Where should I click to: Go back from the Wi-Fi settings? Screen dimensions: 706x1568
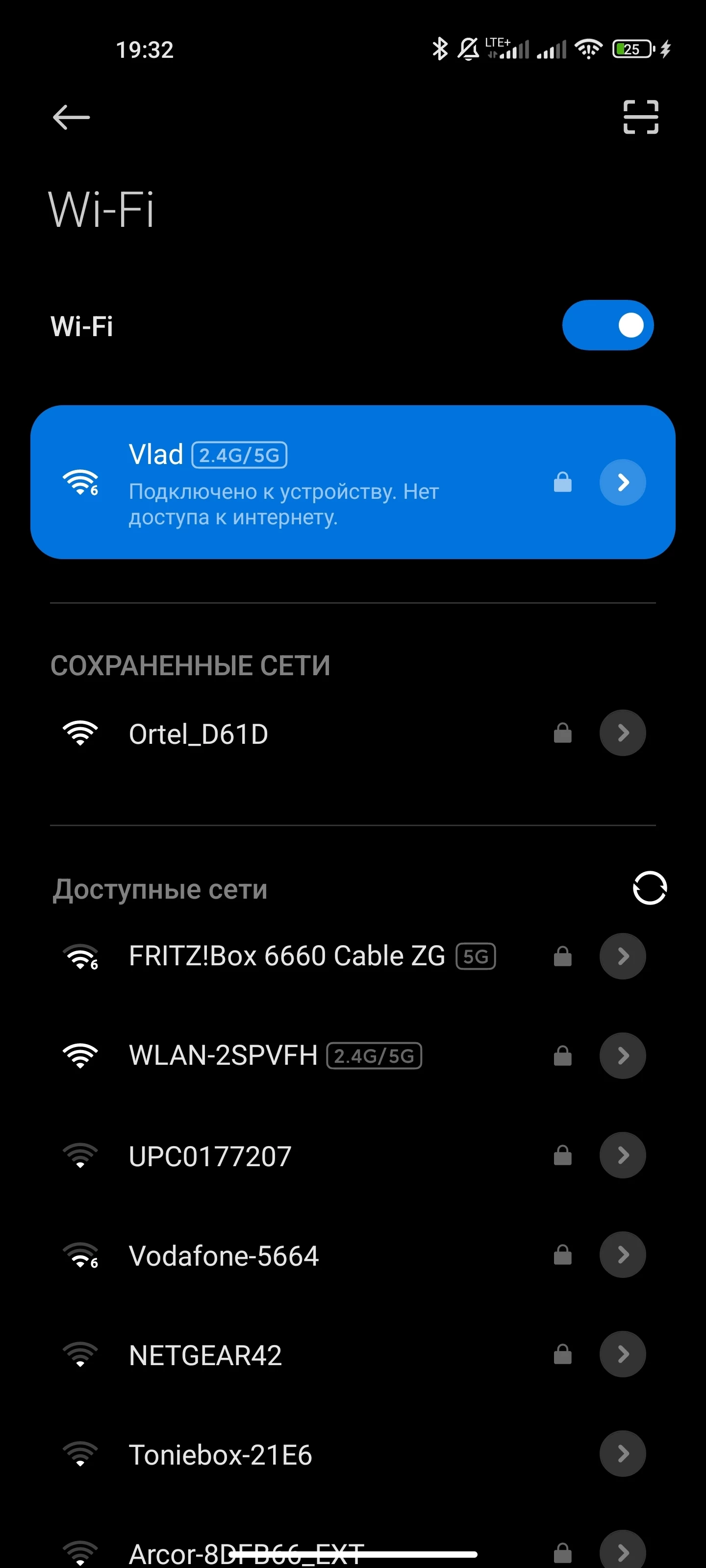click(71, 117)
